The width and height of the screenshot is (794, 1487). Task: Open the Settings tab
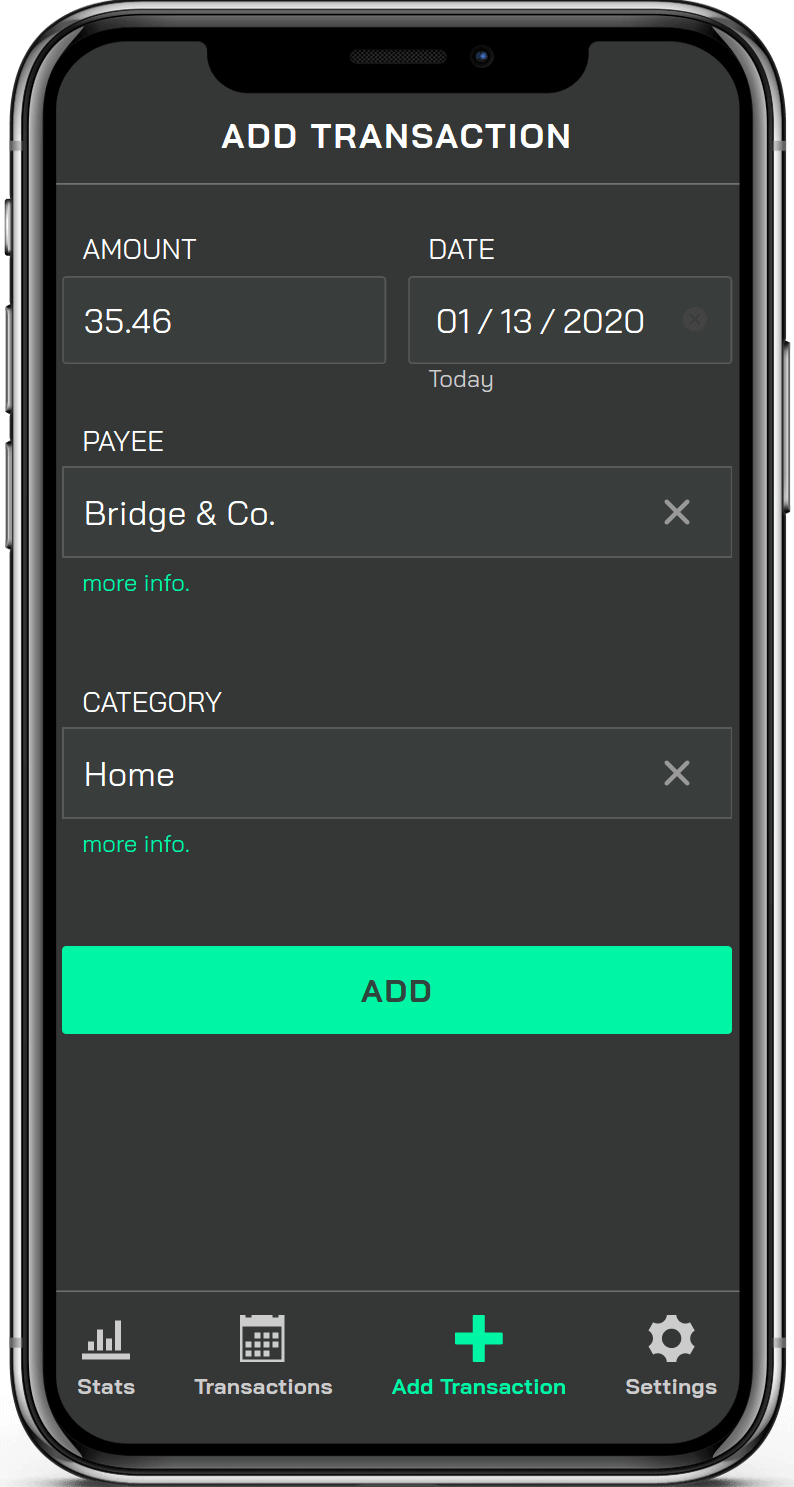tap(671, 1357)
